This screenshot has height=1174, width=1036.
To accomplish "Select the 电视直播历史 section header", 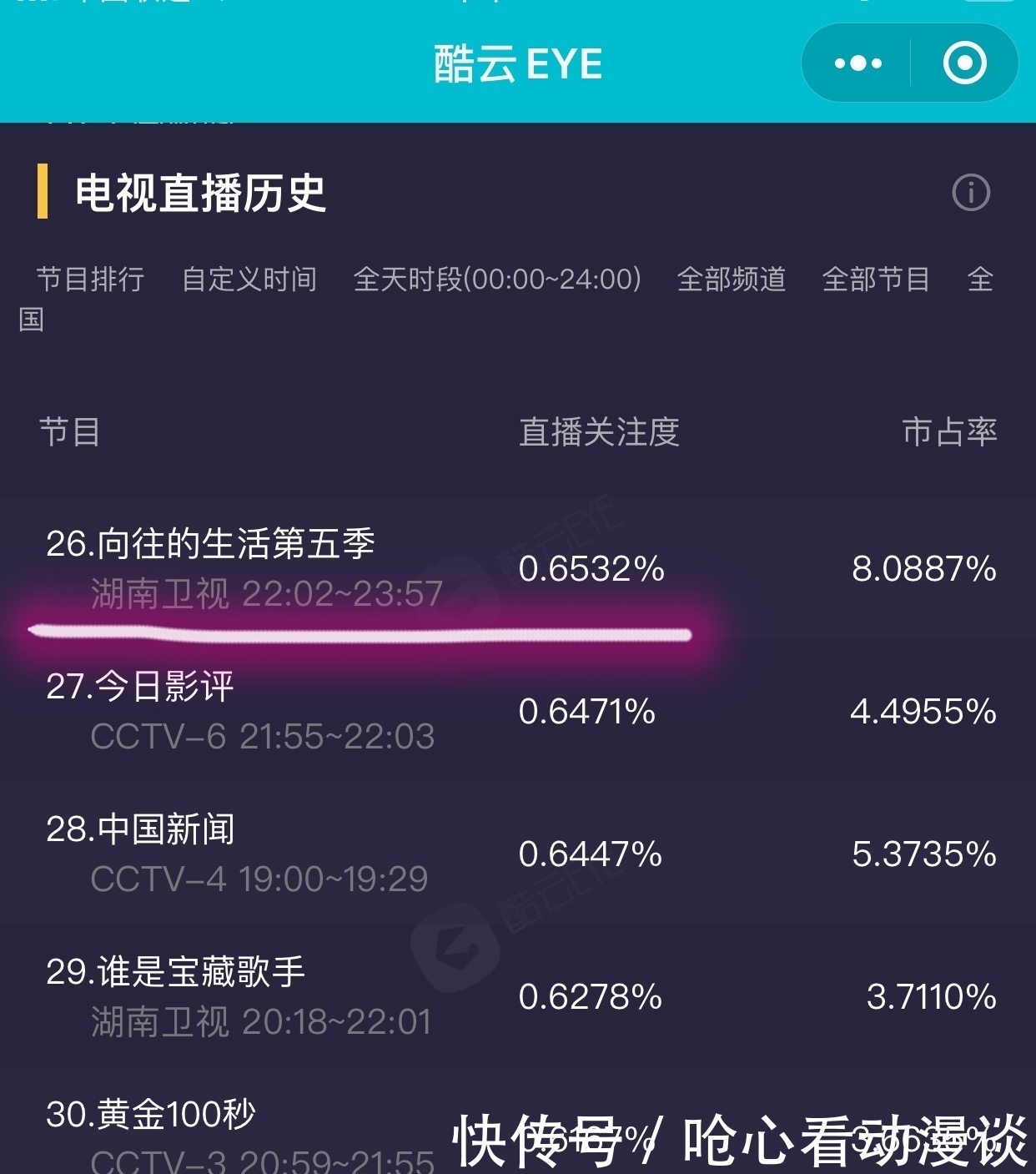I will 200,193.
